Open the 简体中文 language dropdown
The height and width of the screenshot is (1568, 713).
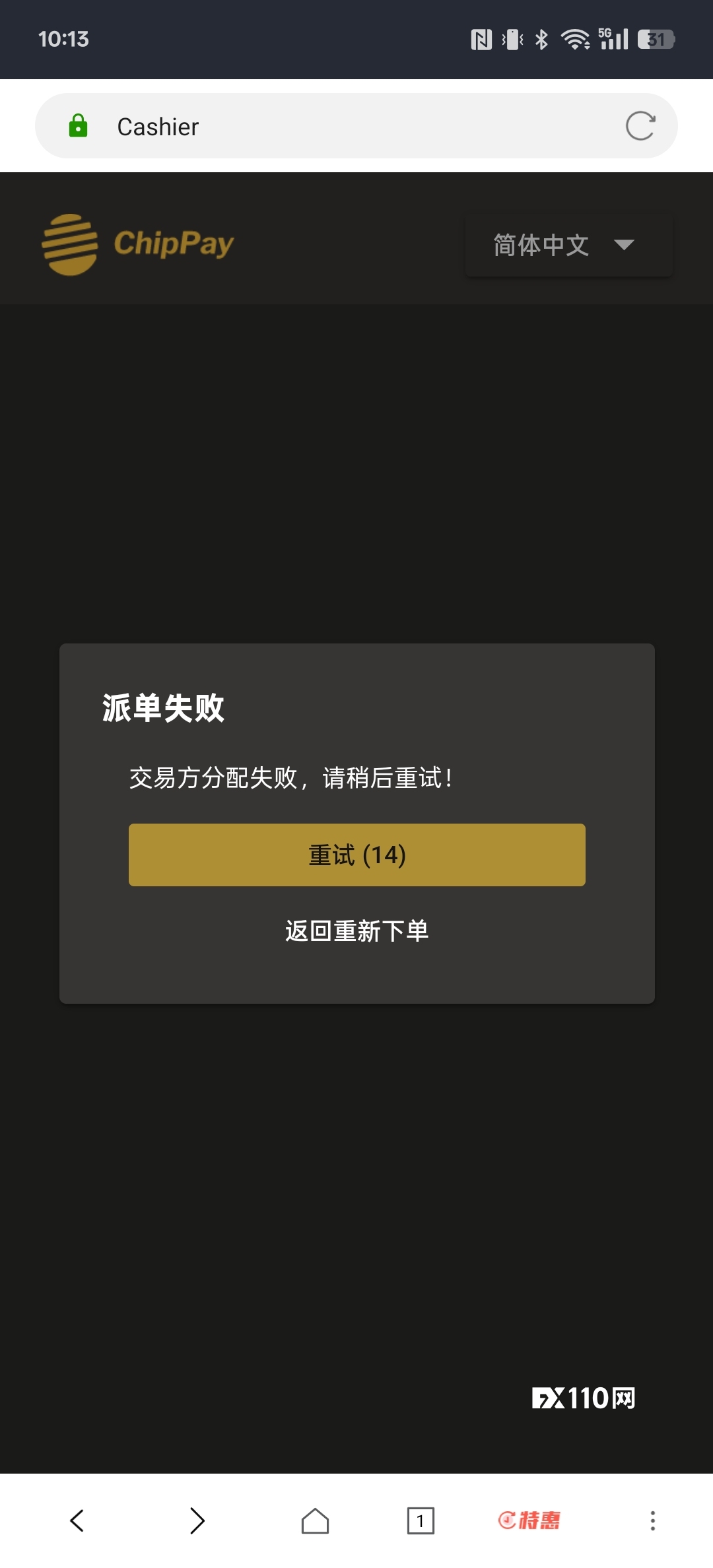pos(568,245)
